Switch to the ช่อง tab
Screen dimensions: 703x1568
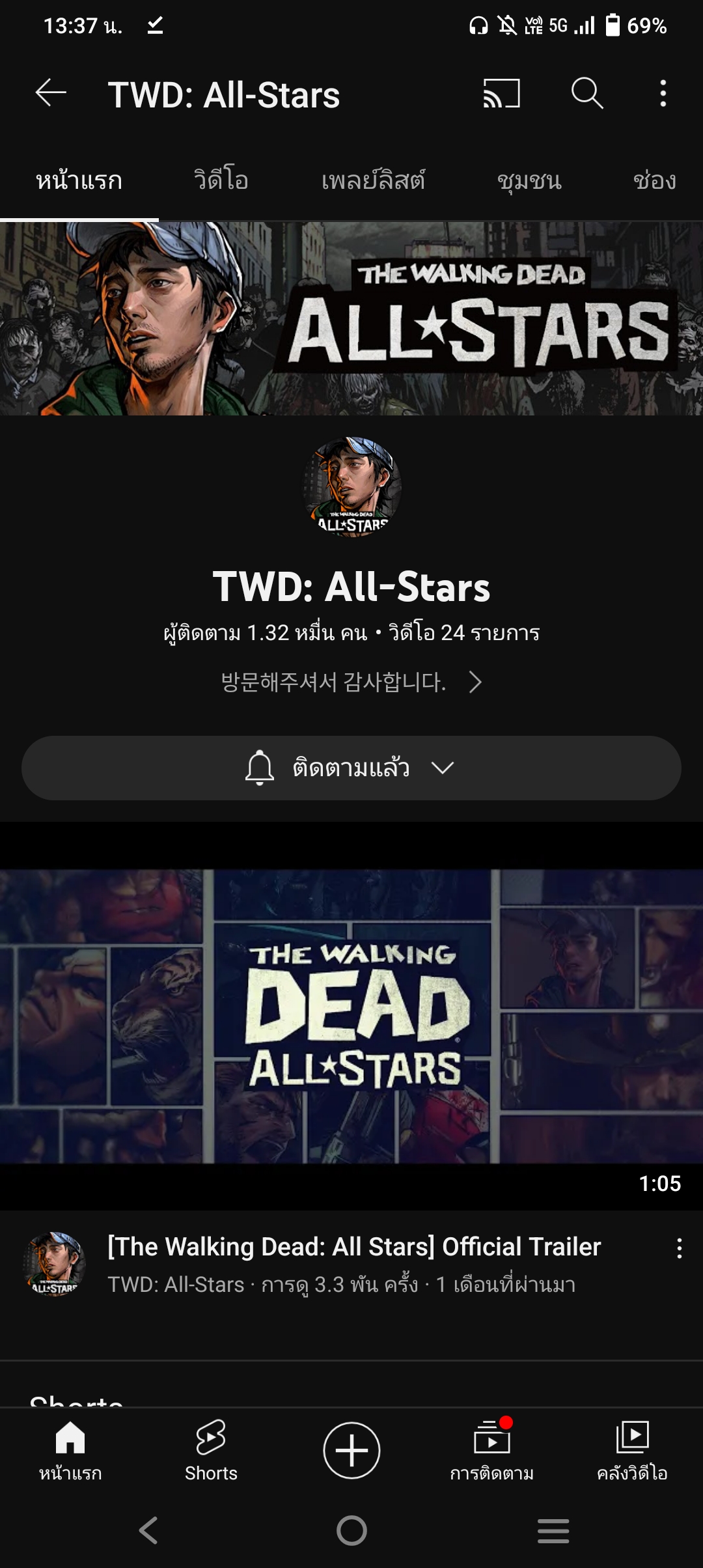click(x=654, y=180)
